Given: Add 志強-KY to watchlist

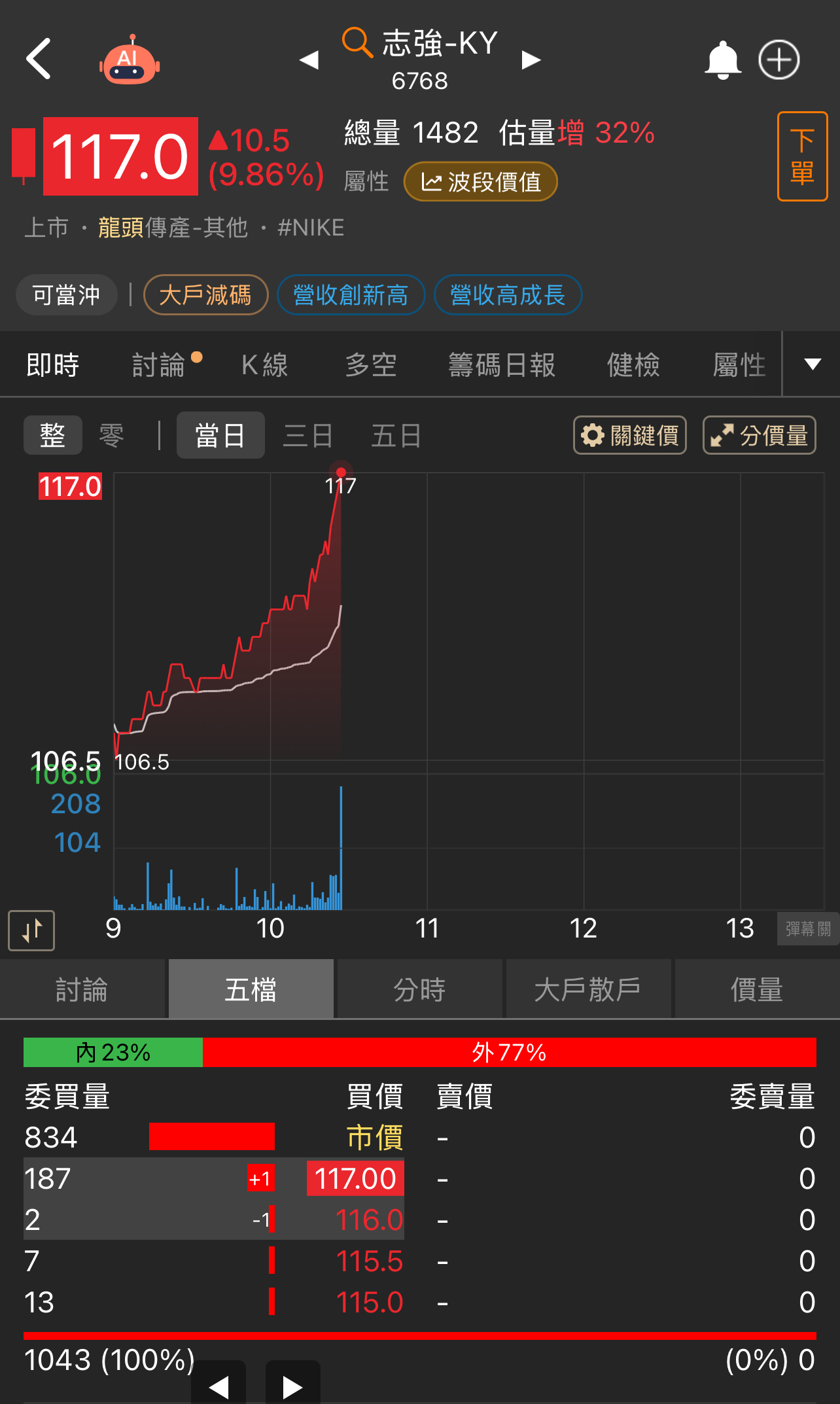Looking at the screenshot, I should pyautogui.click(x=779, y=60).
